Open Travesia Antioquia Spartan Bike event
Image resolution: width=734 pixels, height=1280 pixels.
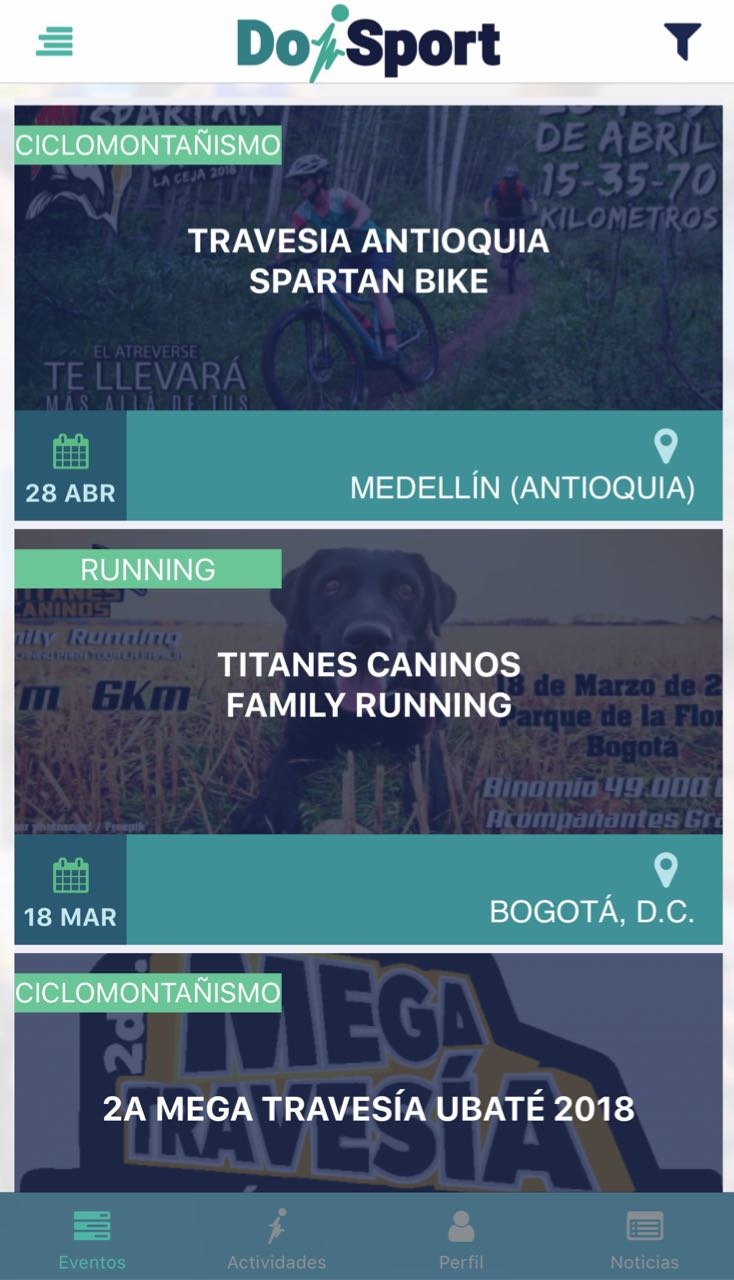tap(368, 260)
